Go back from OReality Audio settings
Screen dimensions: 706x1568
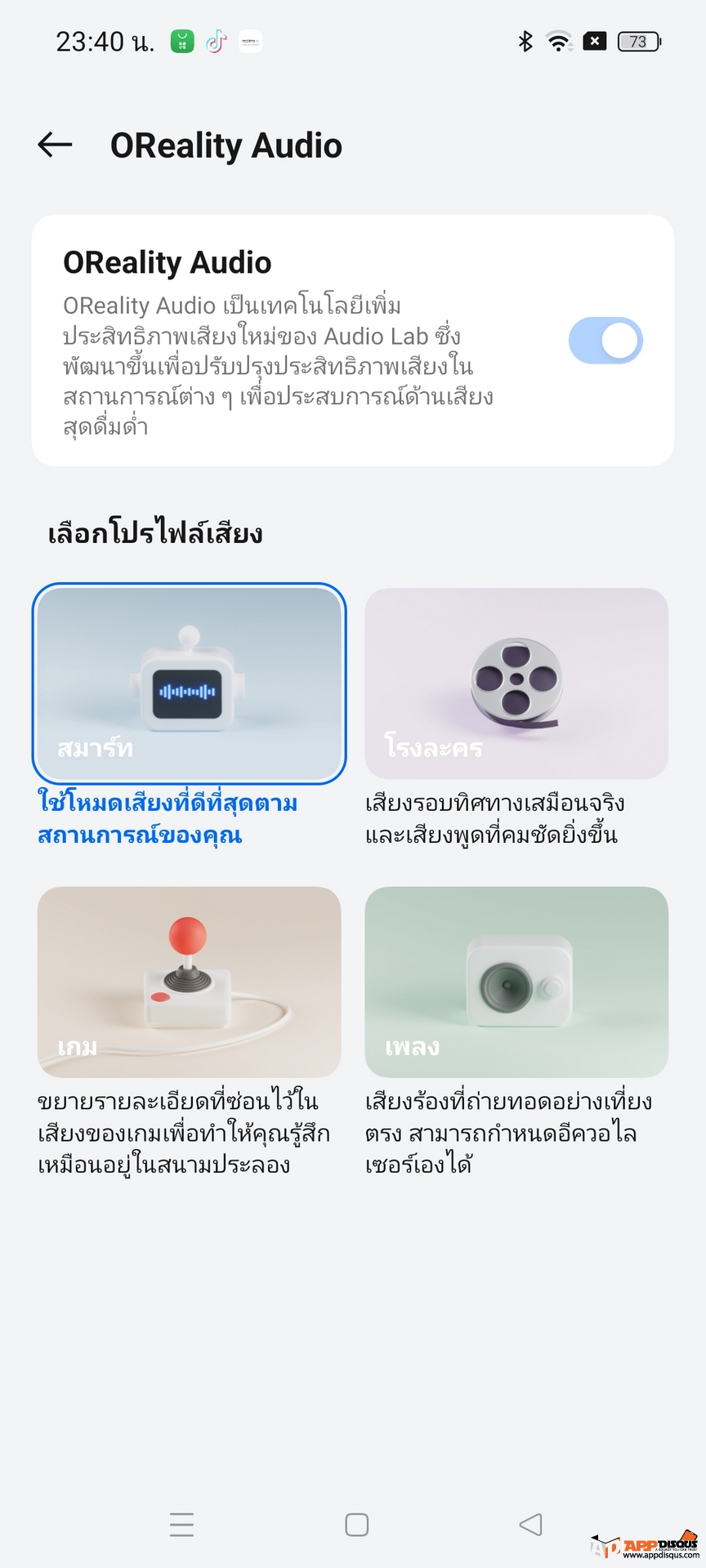click(x=56, y=145)
